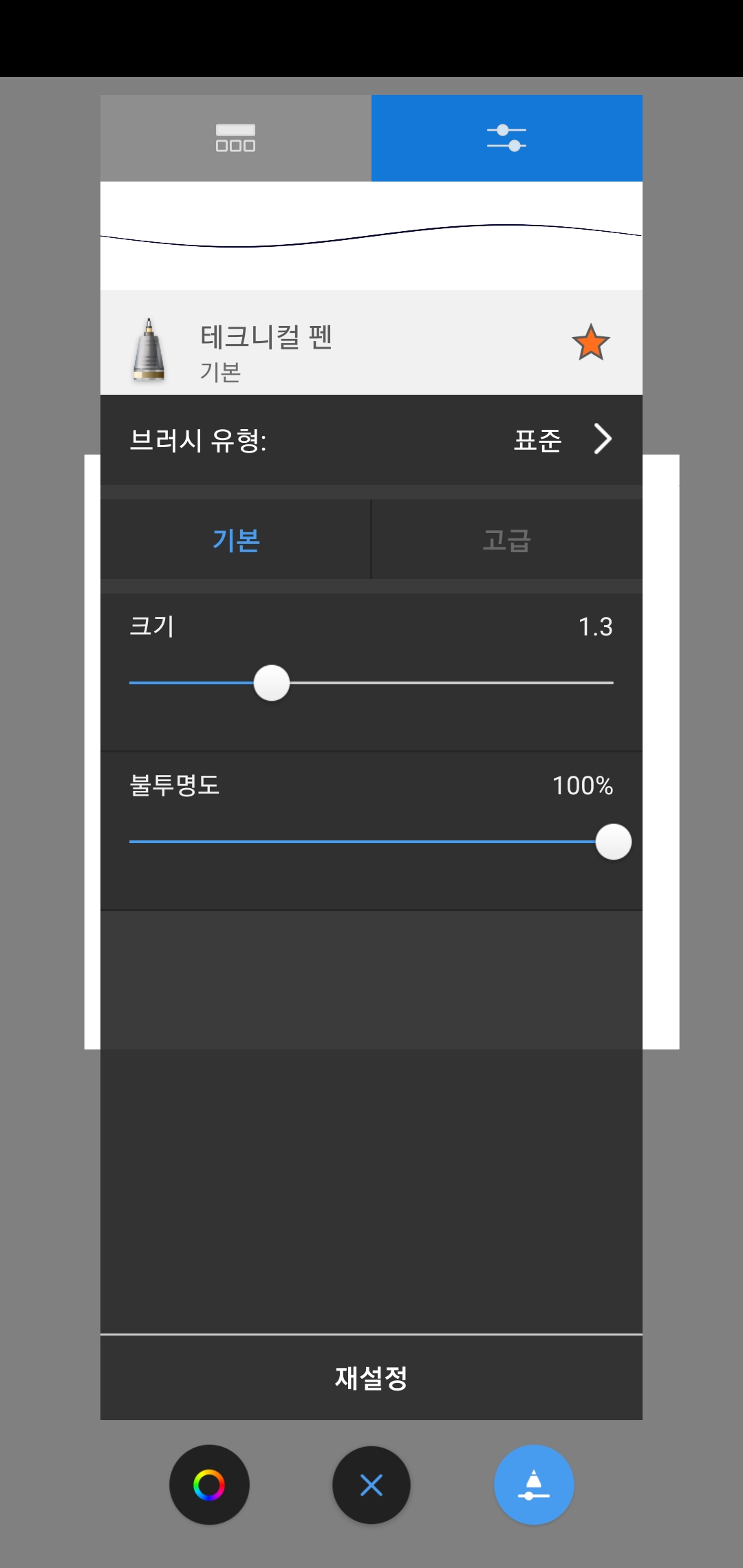Screen dimensions: 743x1568
Task: Close the panel with the X icon
Action: pyautogui.click(x=371, y=1485)
